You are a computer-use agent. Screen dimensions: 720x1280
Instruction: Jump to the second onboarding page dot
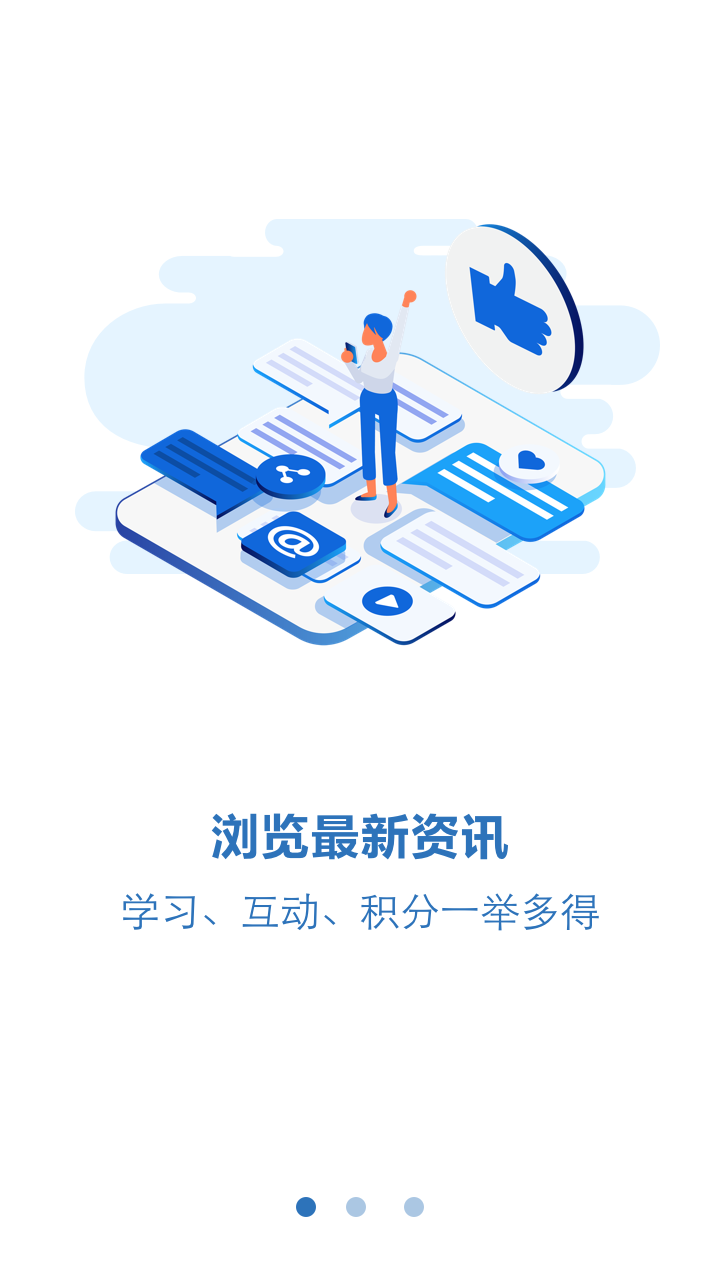click(x=356, y=1207)
